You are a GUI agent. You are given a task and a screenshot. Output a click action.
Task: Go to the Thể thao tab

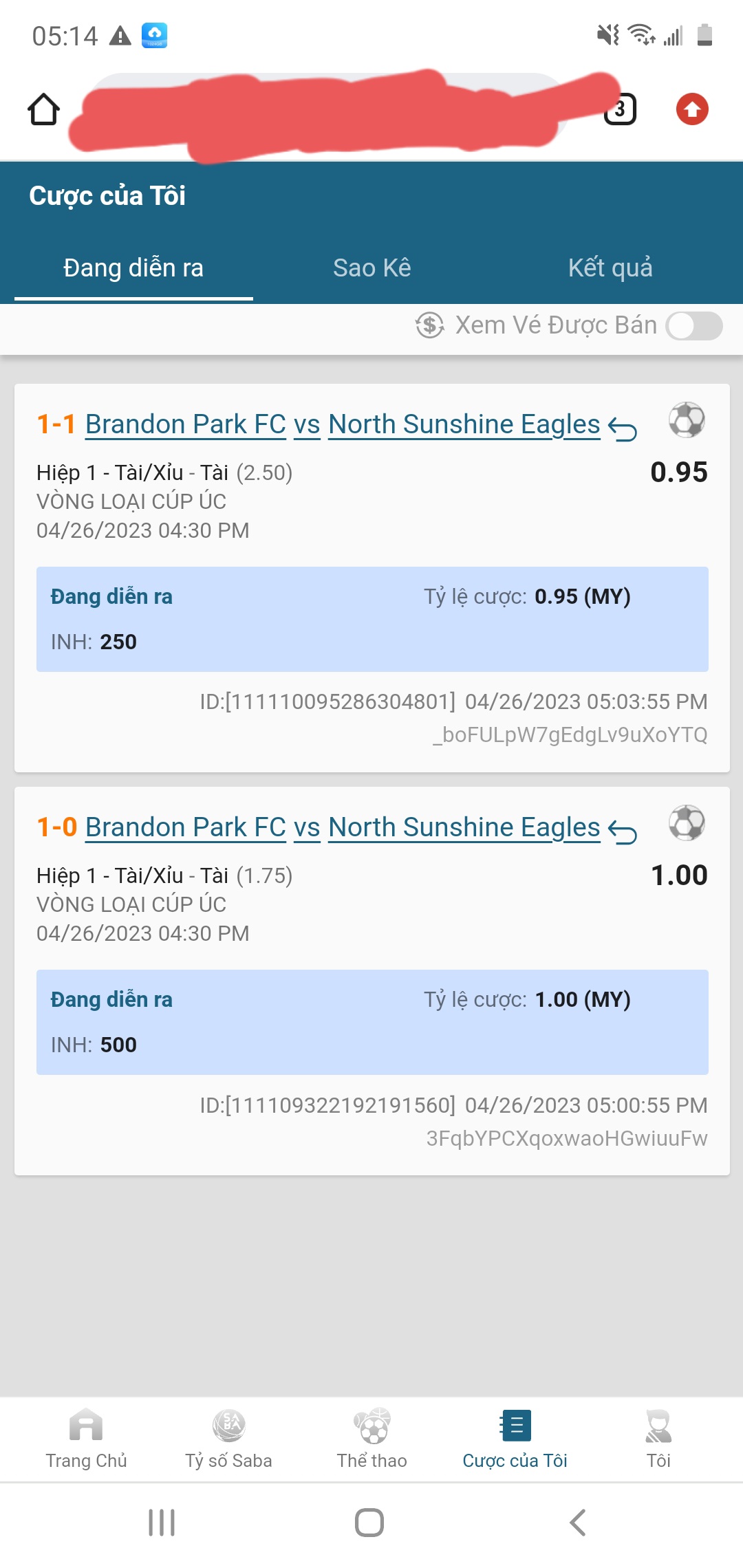(371, 1439)
